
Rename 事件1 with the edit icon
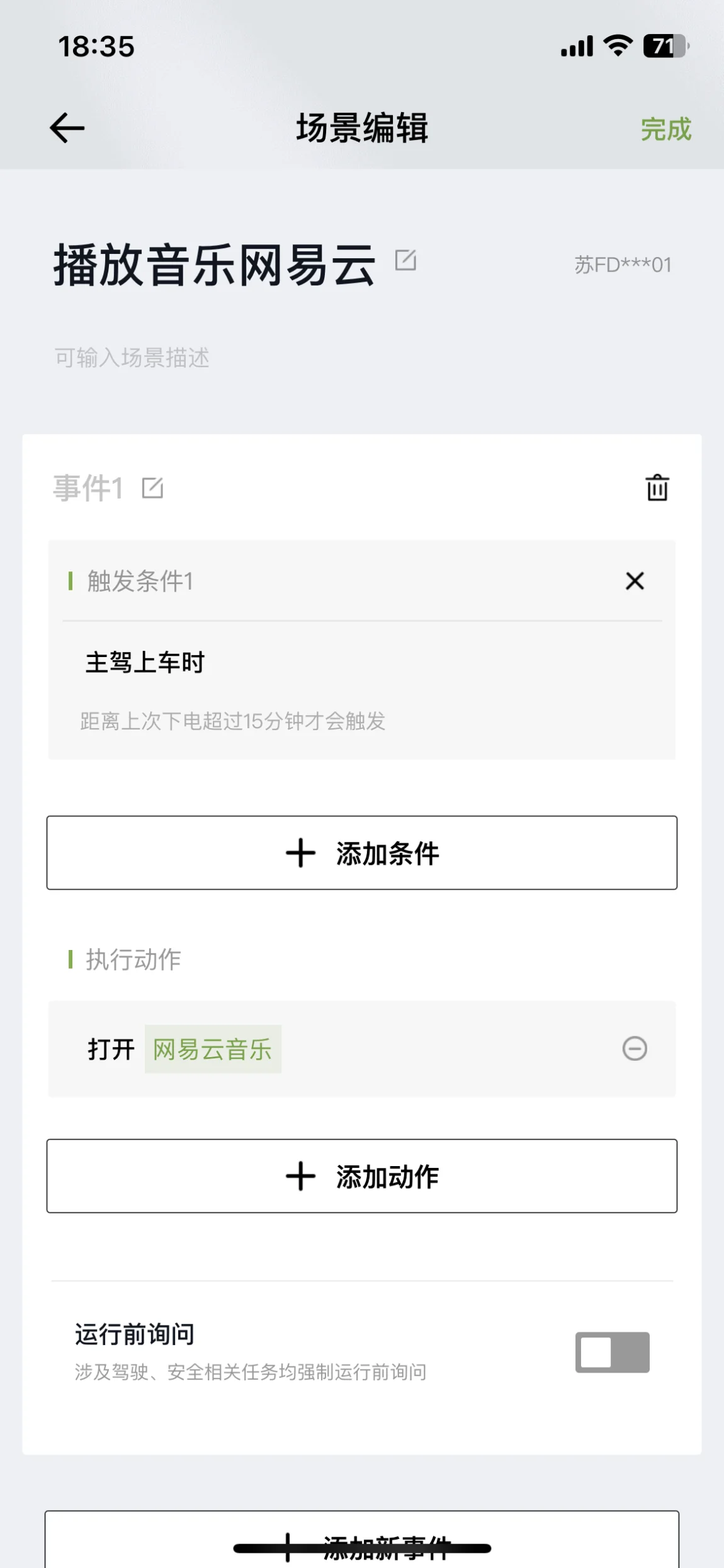click(152, 488)
